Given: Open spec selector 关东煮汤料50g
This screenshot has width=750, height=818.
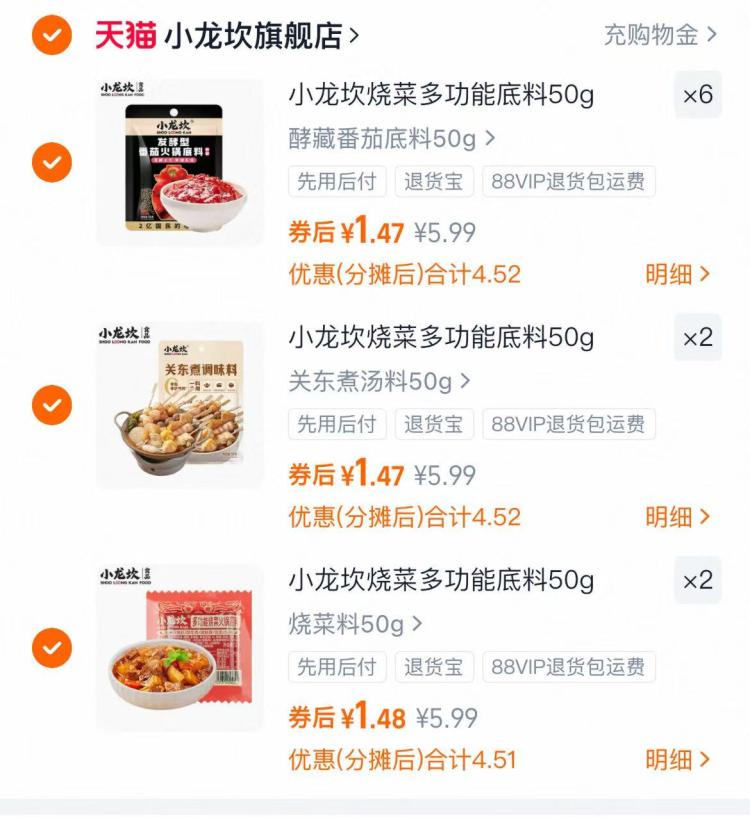Looking at the screenshot, I should (371, 382).
